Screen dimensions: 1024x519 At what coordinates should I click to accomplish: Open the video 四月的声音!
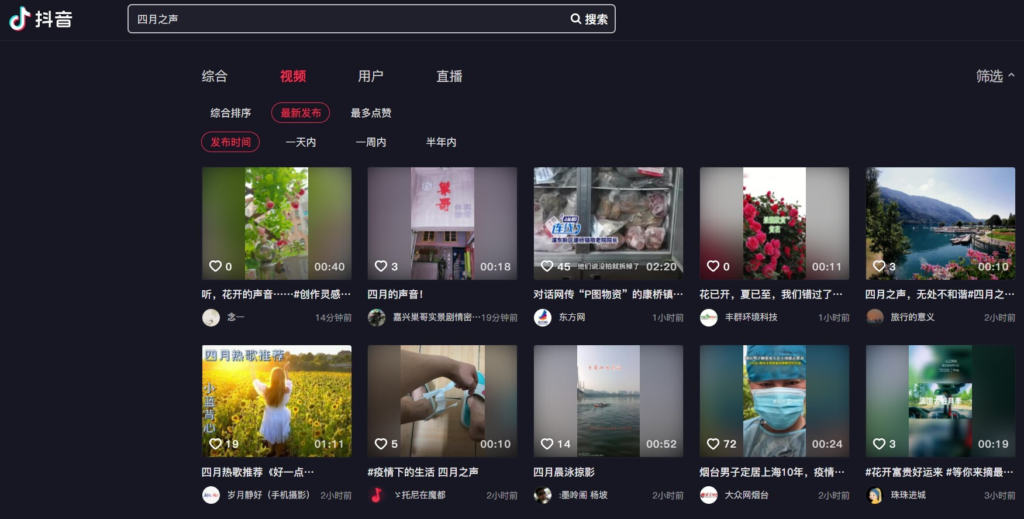coord(442,223)
